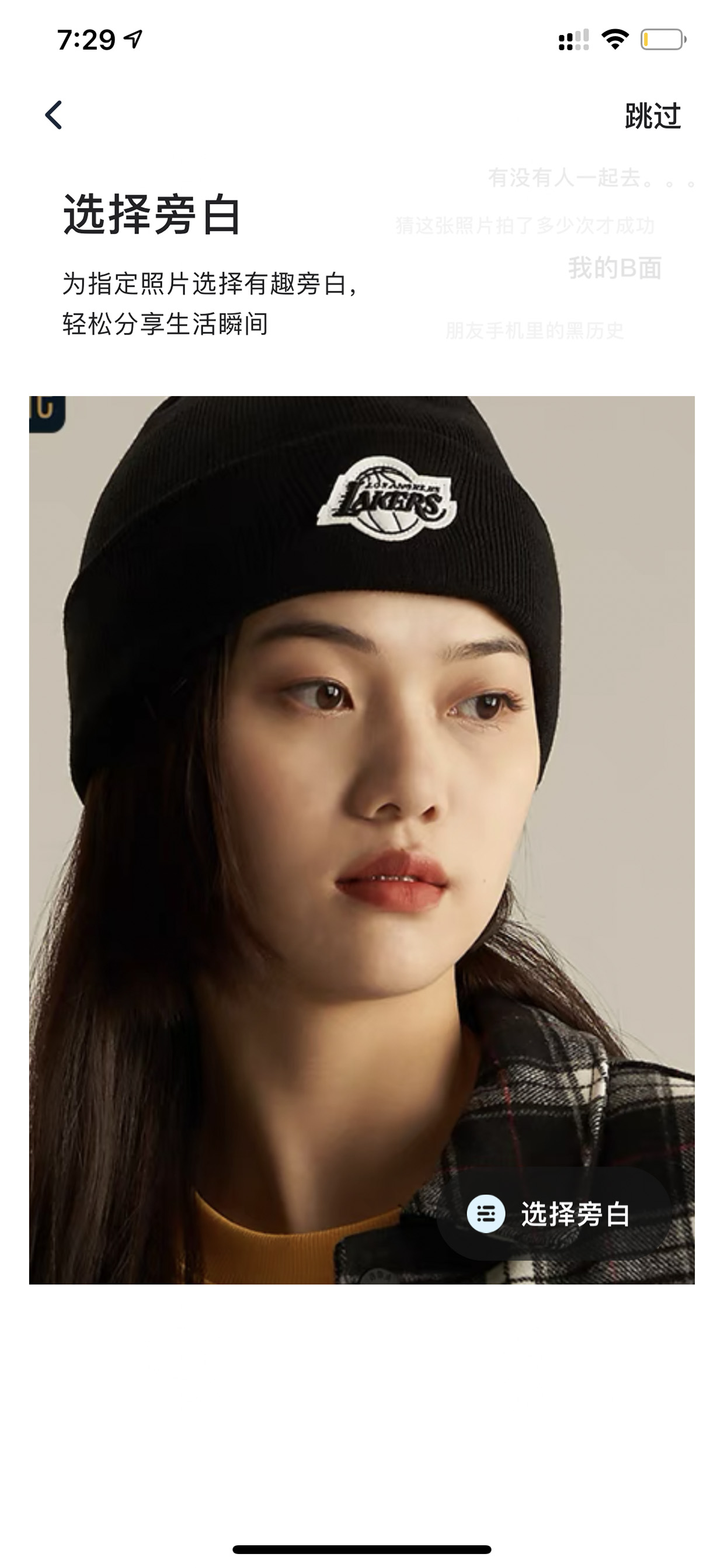Tap 选择旁白 button on the photo
Screen dimensions: 724x1568
pyautogui.click(x=554, y=1214)
